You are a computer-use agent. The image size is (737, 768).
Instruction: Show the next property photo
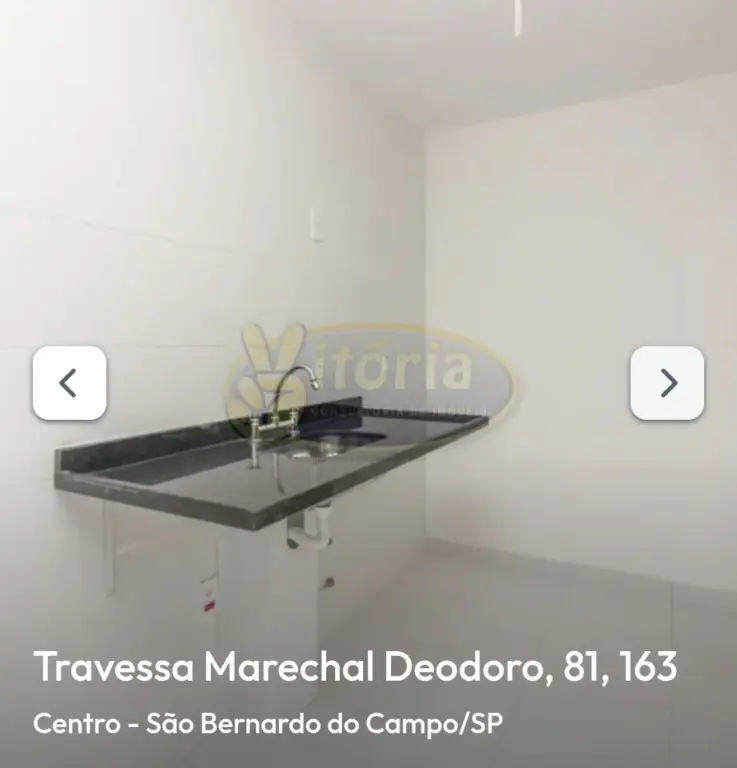point(667,383)
